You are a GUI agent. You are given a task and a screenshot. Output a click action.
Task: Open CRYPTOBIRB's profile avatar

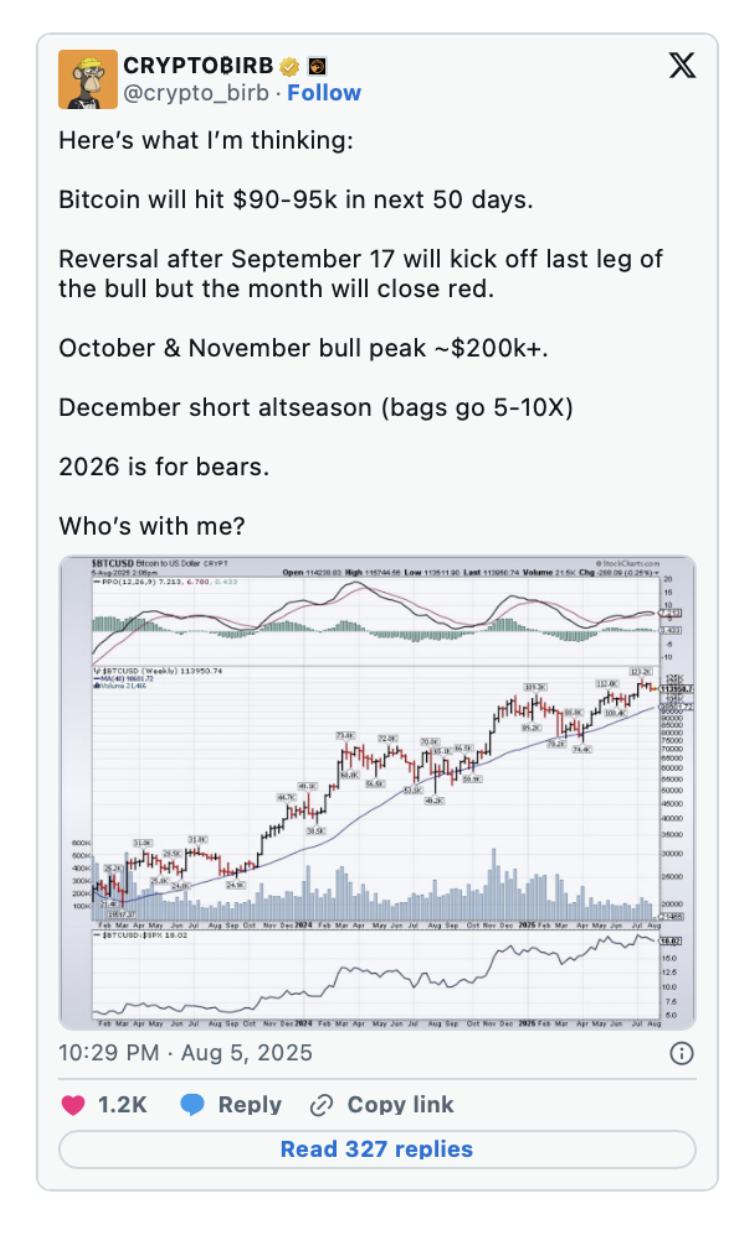pyautogui.click(x=88, y=79)
